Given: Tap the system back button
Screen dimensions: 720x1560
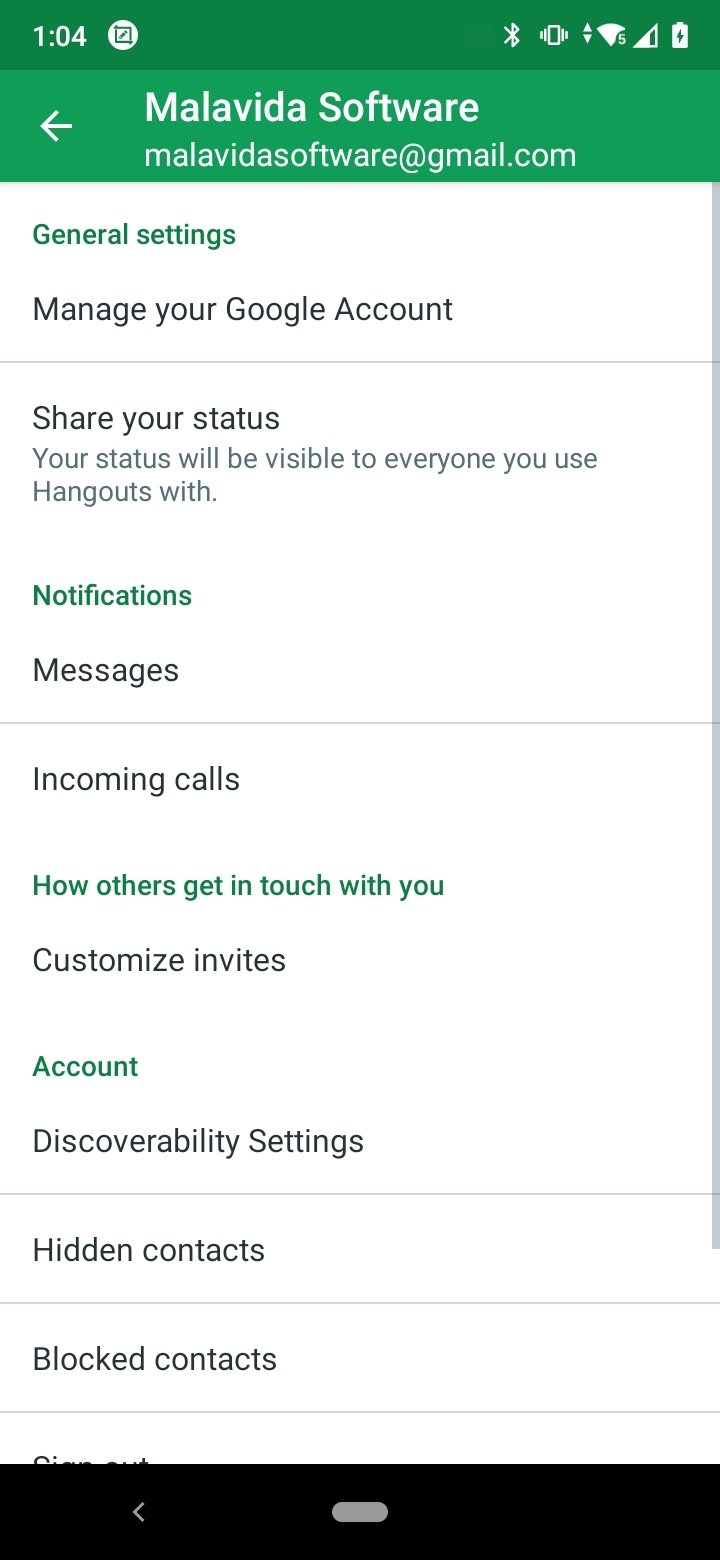Looking at the screenshot, I should tap(139, 1512).
